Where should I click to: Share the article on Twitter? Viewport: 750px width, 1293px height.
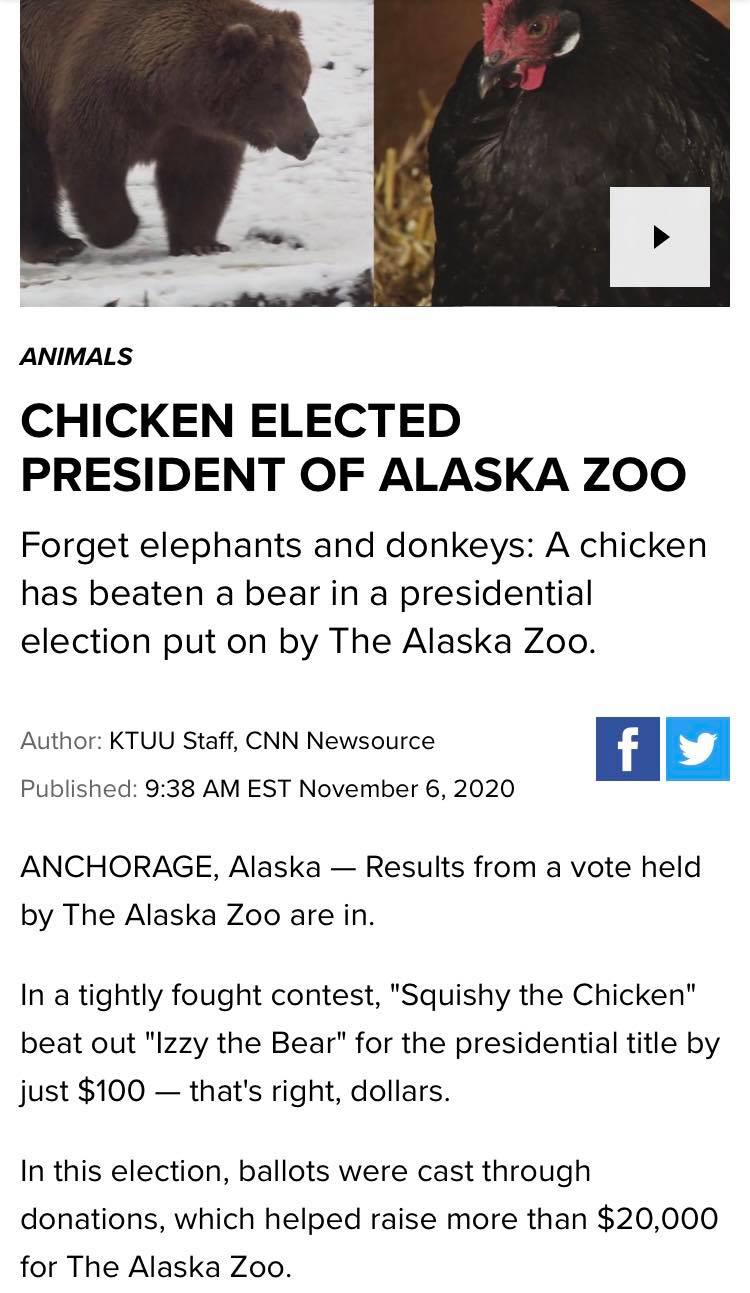(697, 748)
